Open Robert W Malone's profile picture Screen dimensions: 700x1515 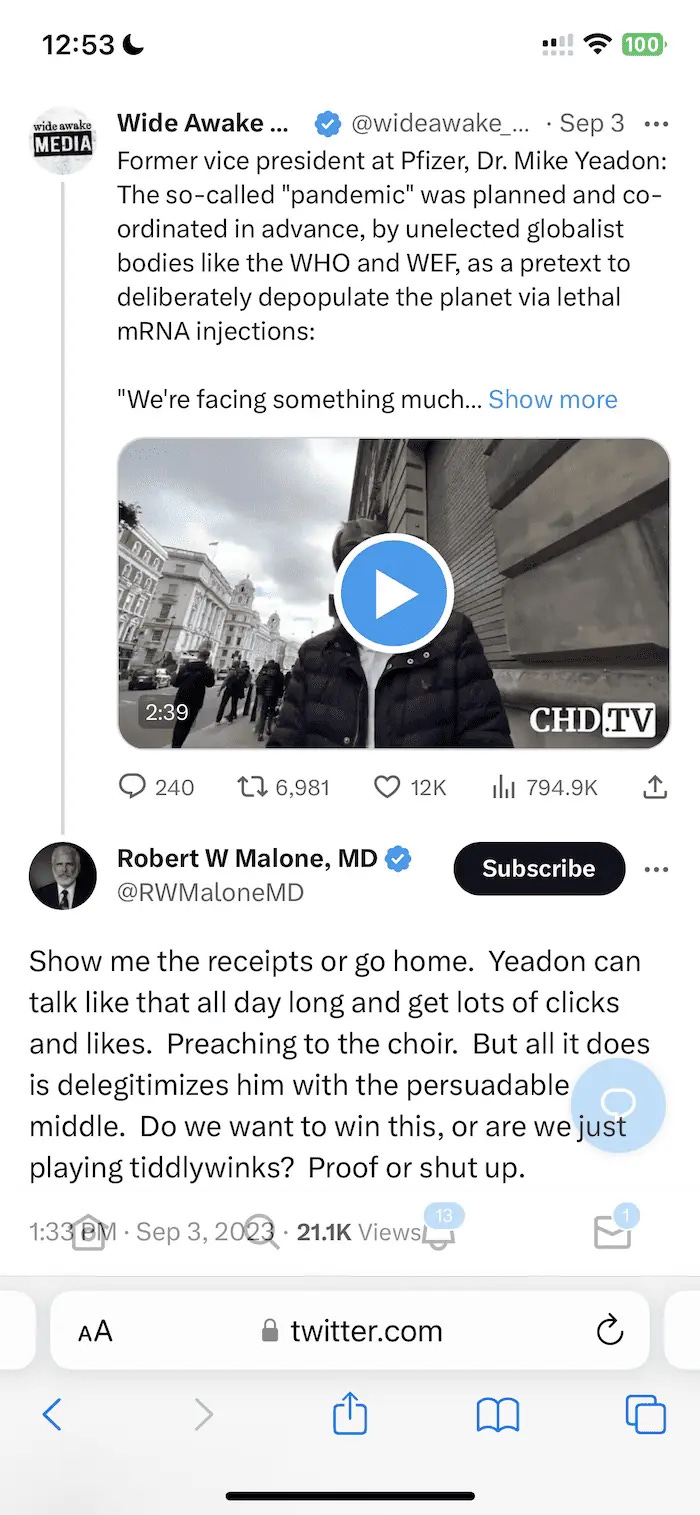click(63, 876)
